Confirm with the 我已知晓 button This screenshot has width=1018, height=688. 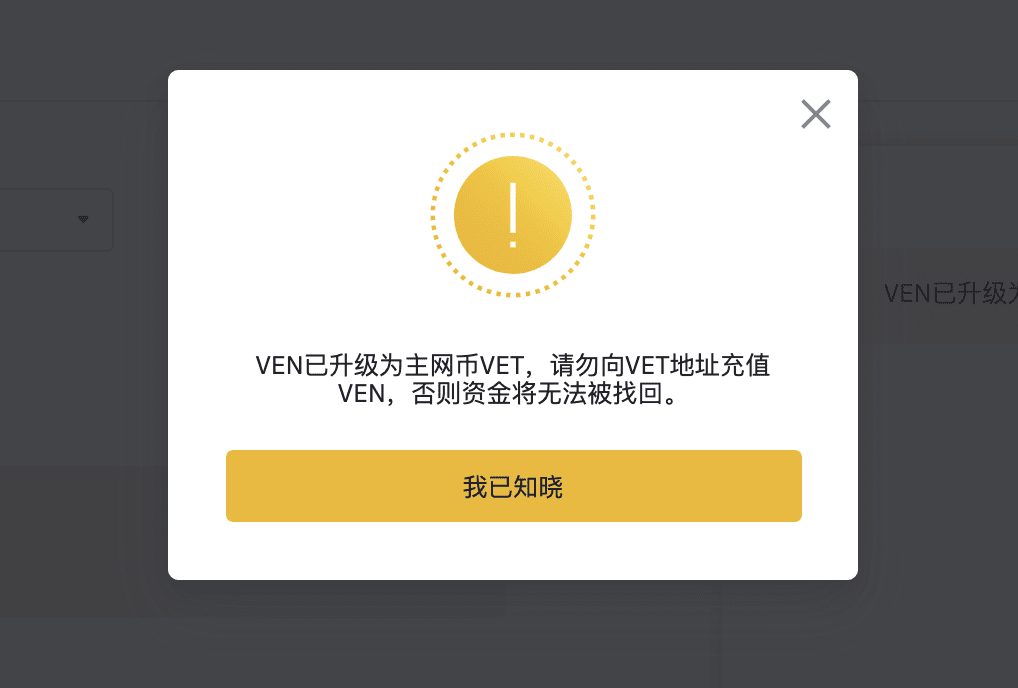(x=513, y=486)
